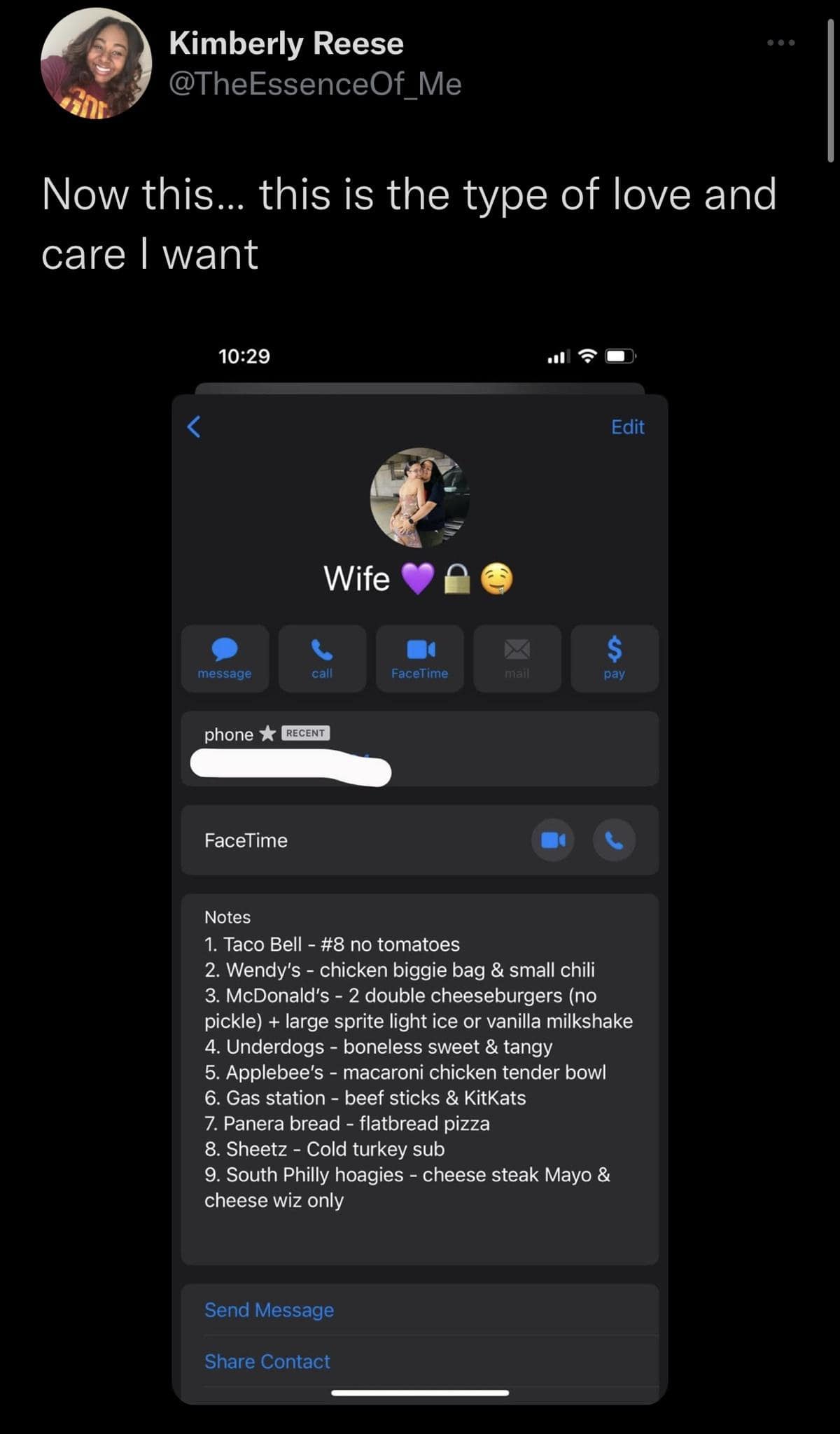
Task: Open the tweet's three-dot overflow menu
Action: pos(780,43)
